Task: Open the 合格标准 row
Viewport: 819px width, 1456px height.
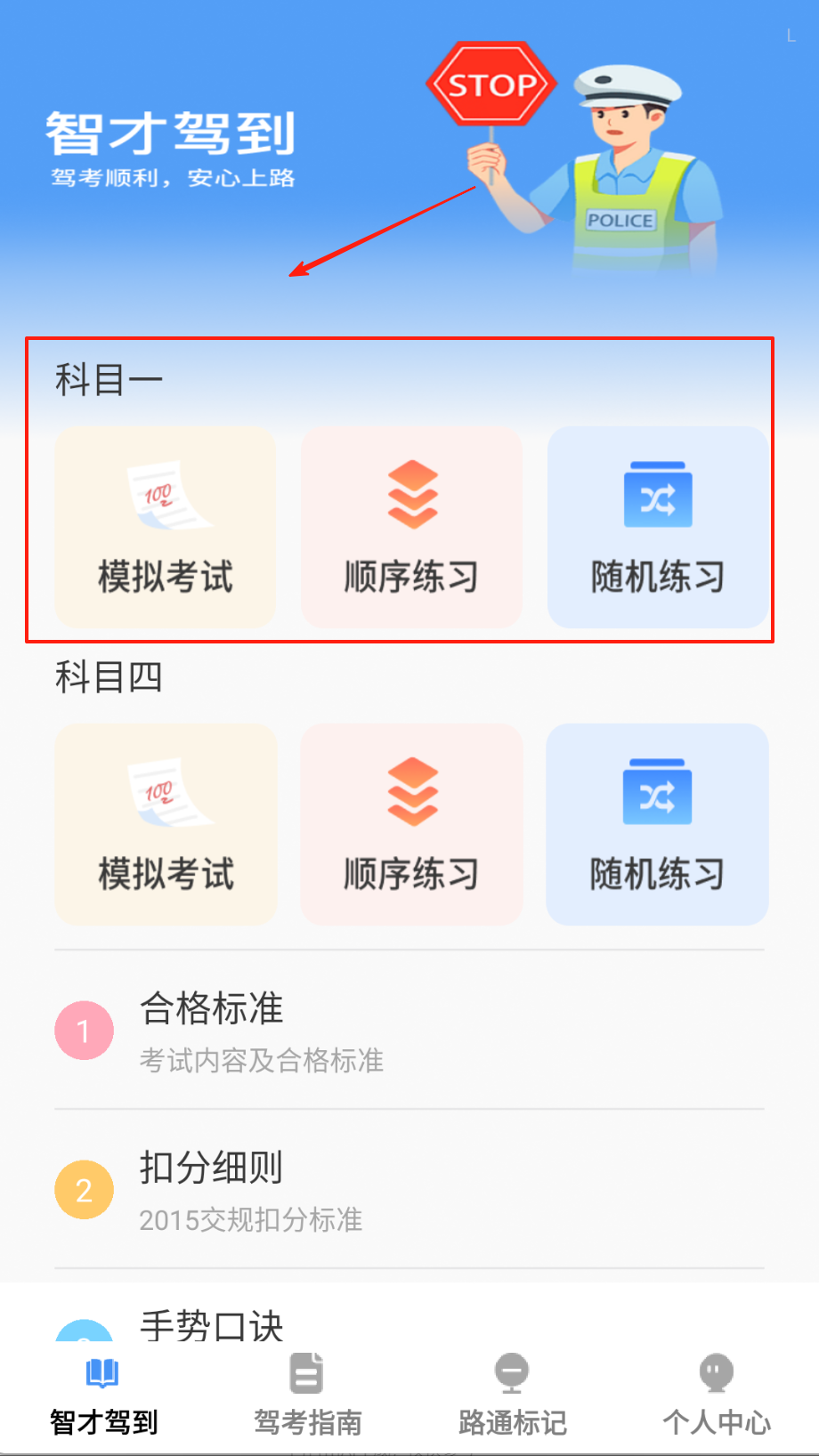Action: pos(409,1031)
